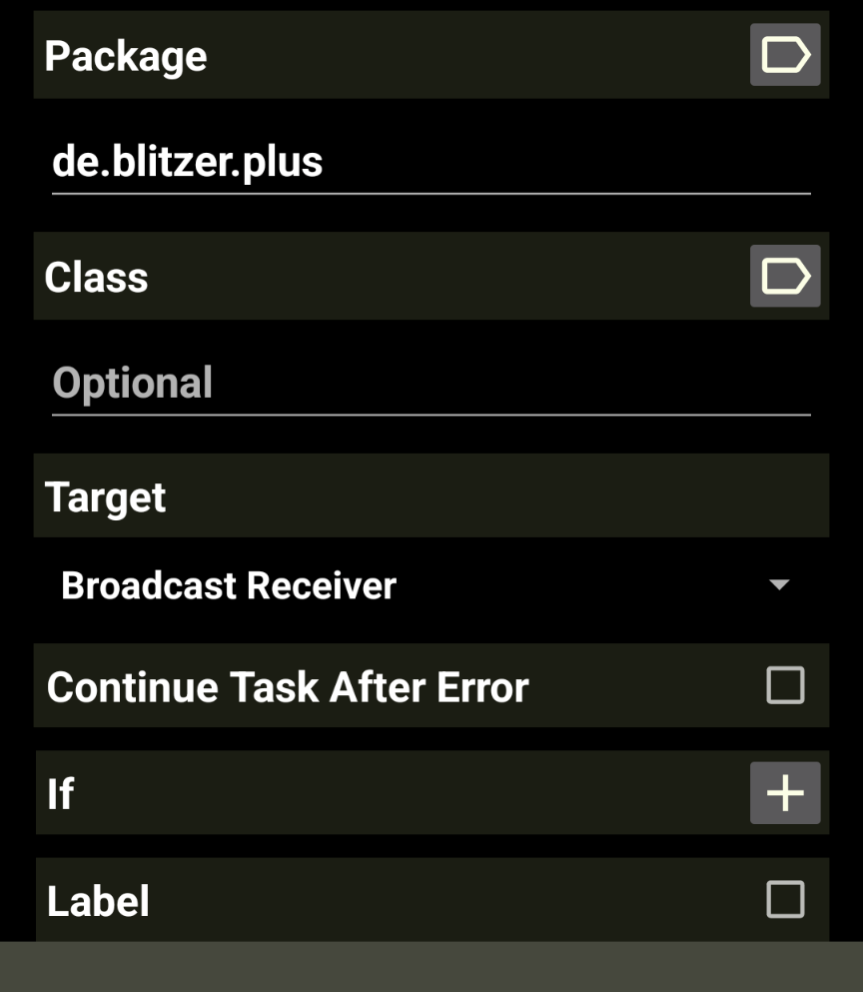This screenshot has height=992, width=863.
Task: Enable Continue Task After Error checkbox
Action: pyautogui.click(x=785, y=686)
